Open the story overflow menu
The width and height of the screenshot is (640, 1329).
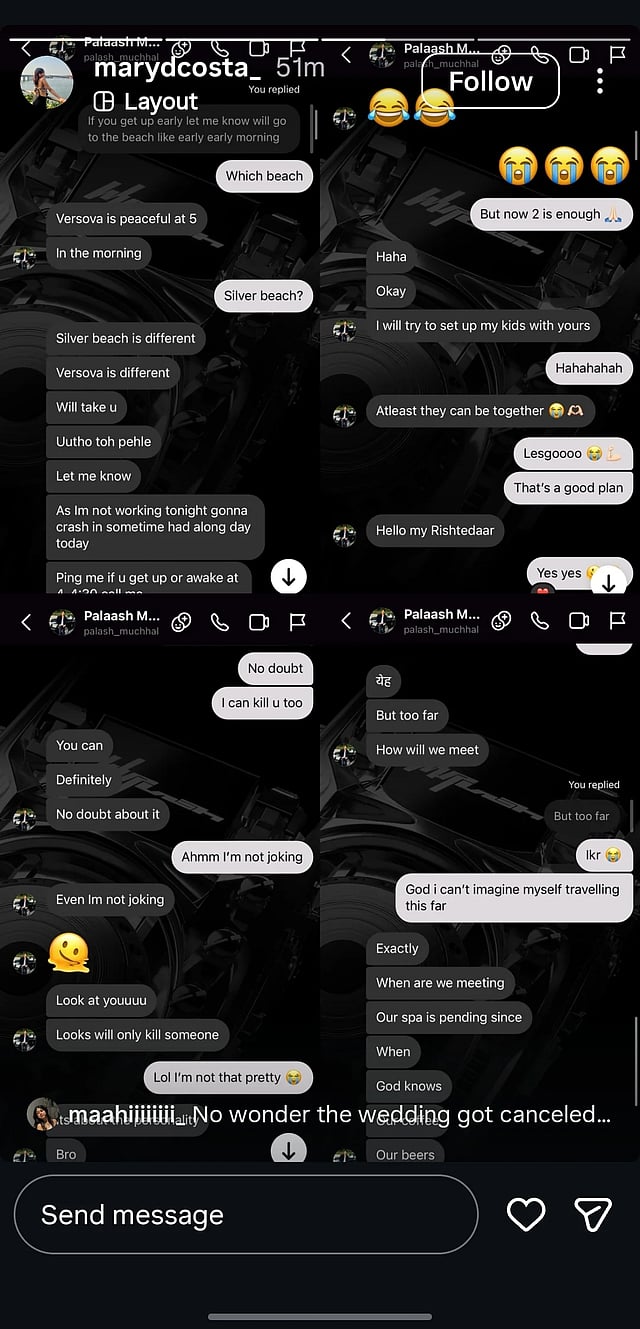tap(600, 81)
